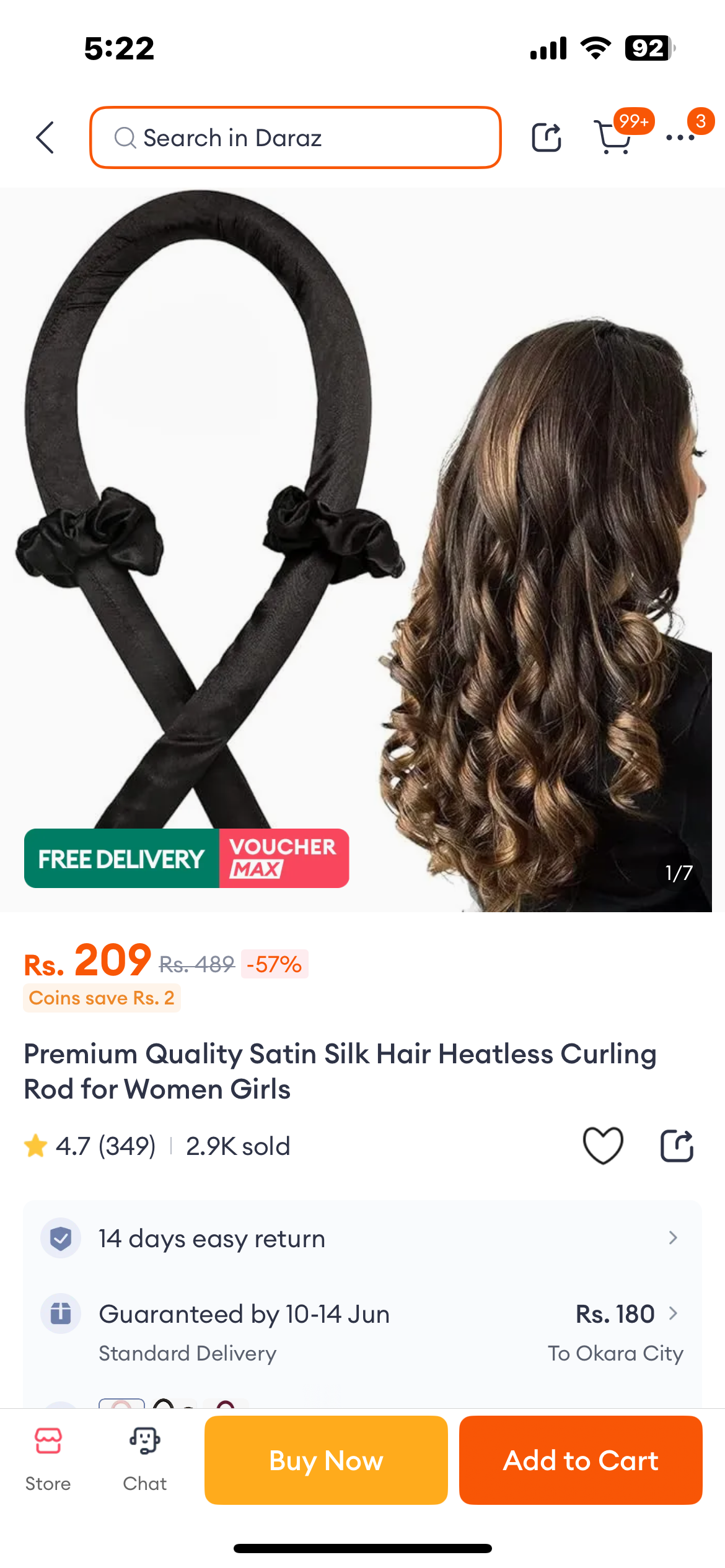Add to Cart
725x1568 pixels.
click(x=581, y=1460)
